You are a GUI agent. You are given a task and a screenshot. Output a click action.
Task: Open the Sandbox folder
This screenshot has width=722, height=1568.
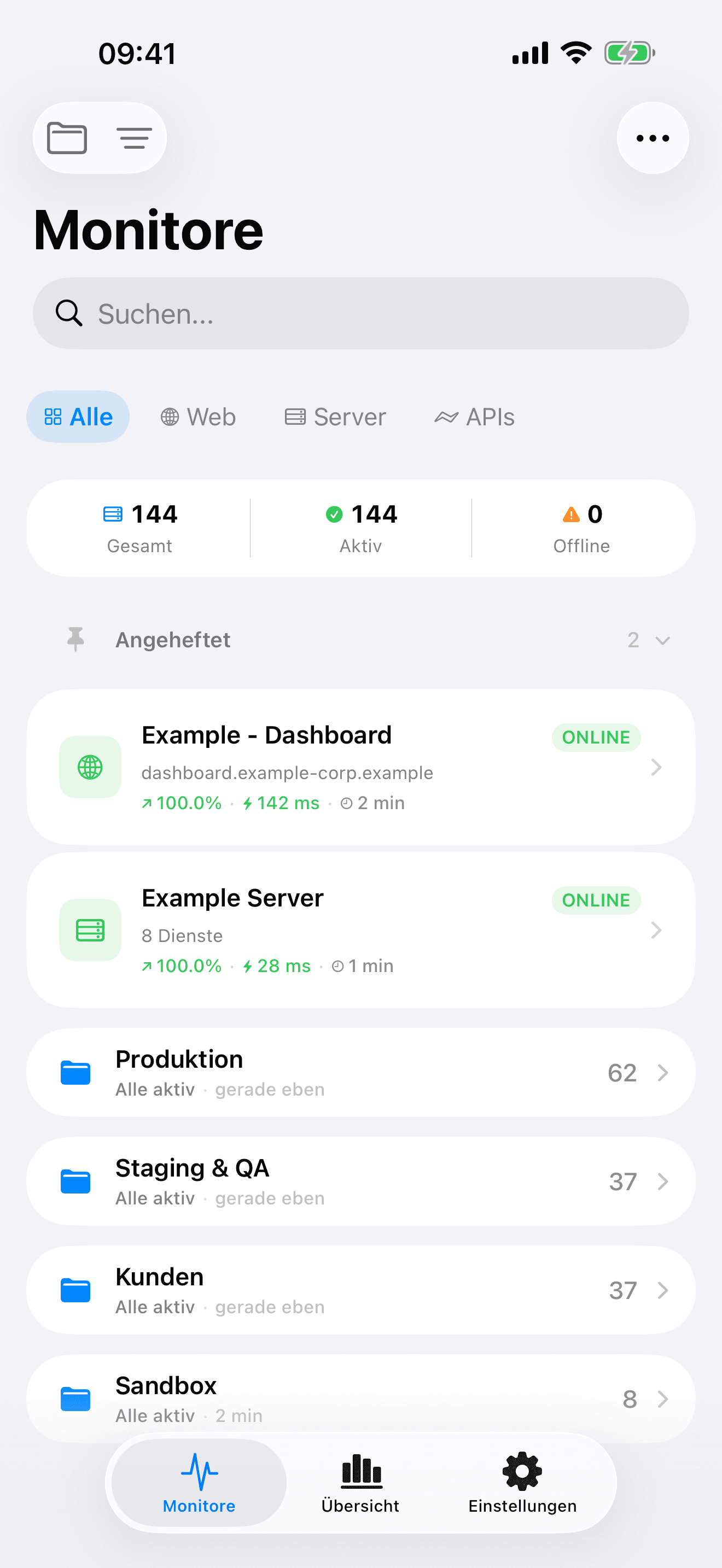[360, 1397]
